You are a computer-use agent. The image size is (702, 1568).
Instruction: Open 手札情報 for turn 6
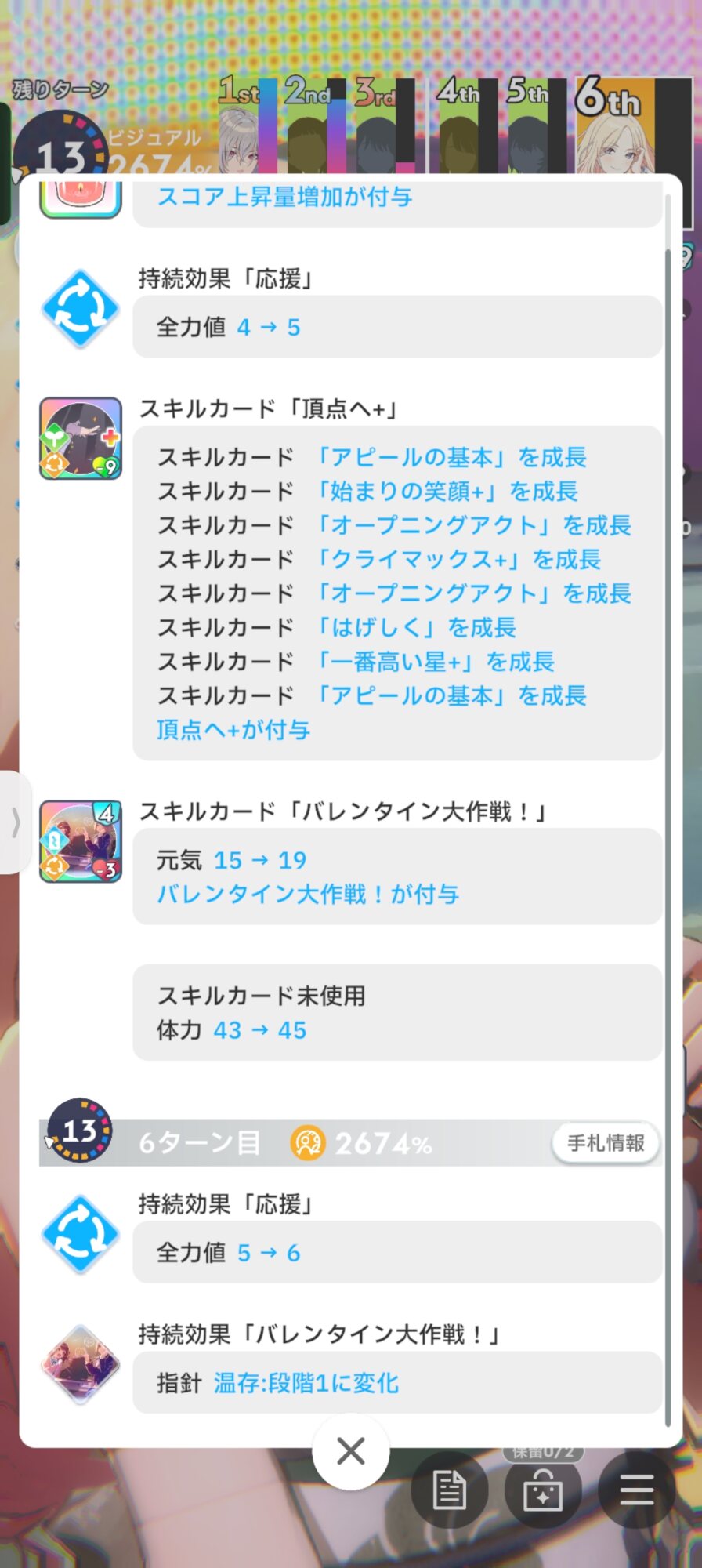606,1143
